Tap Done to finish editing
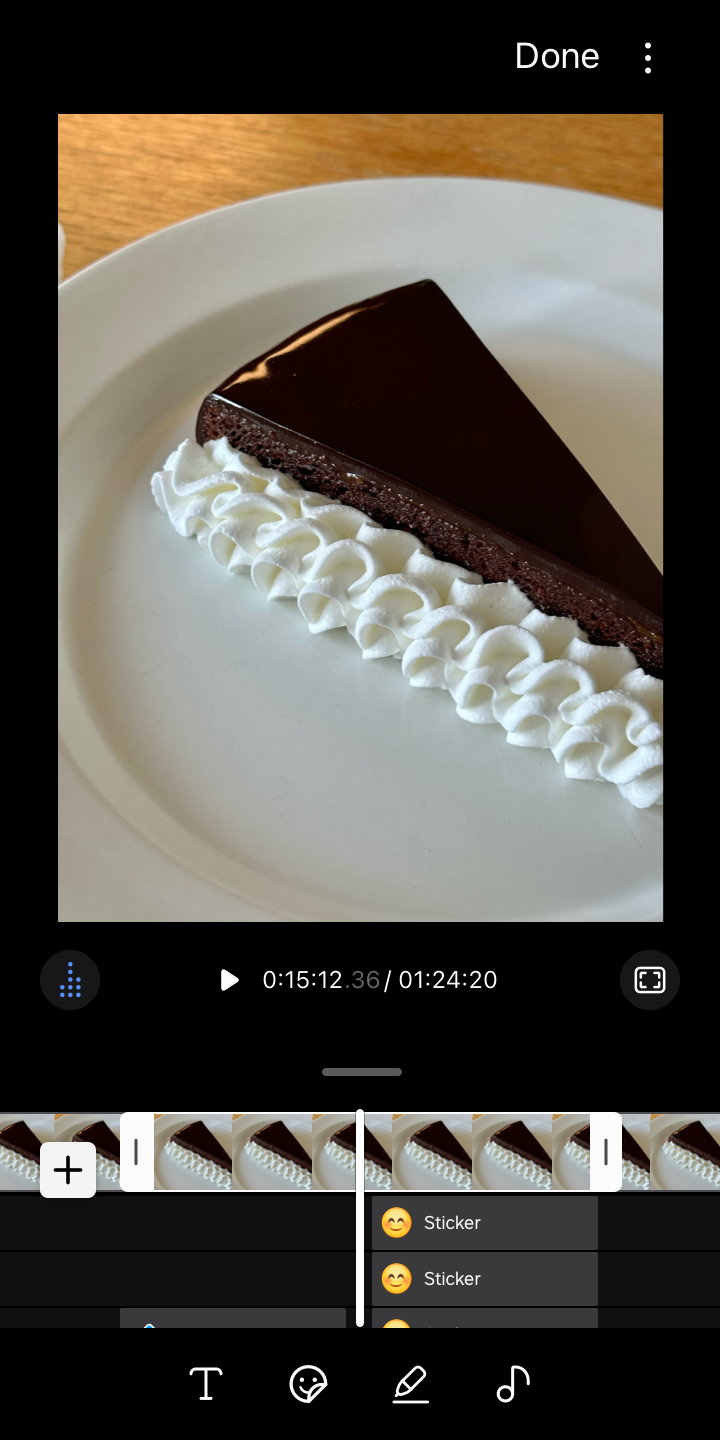The height and width of the screenshot is (1440, 720). point(556,56)
